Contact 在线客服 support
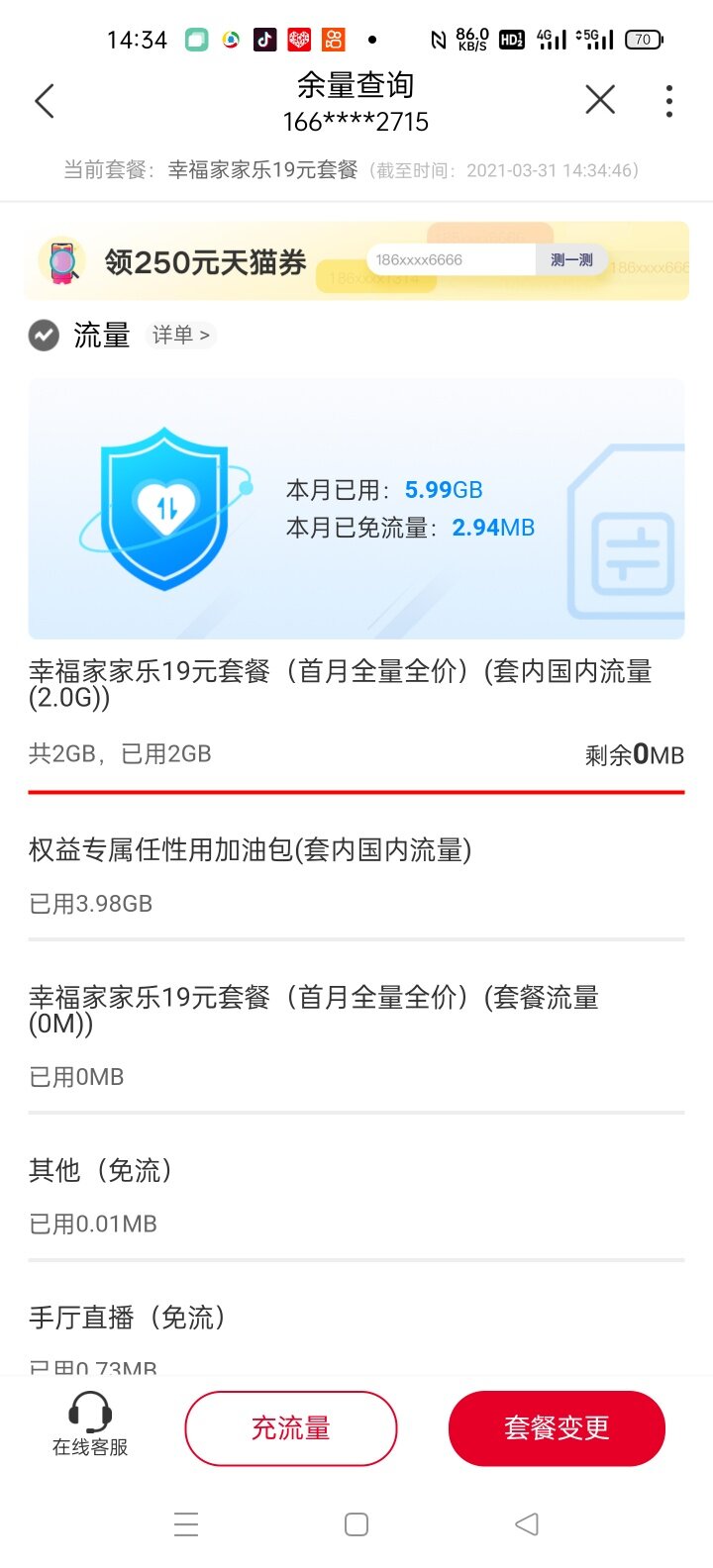Viewport: 713px width, 1568px height. point(90,1425)
